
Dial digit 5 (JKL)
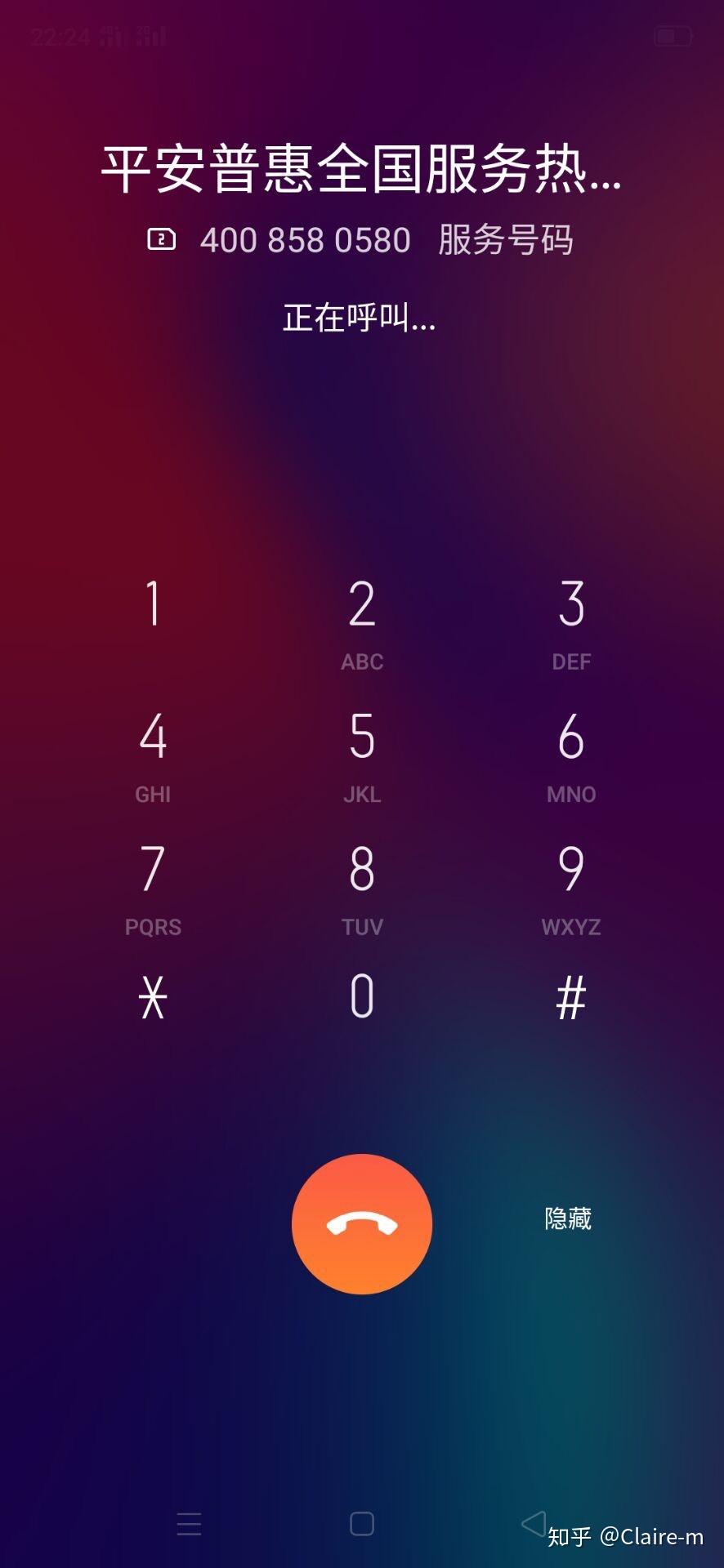tap(362, 753)
